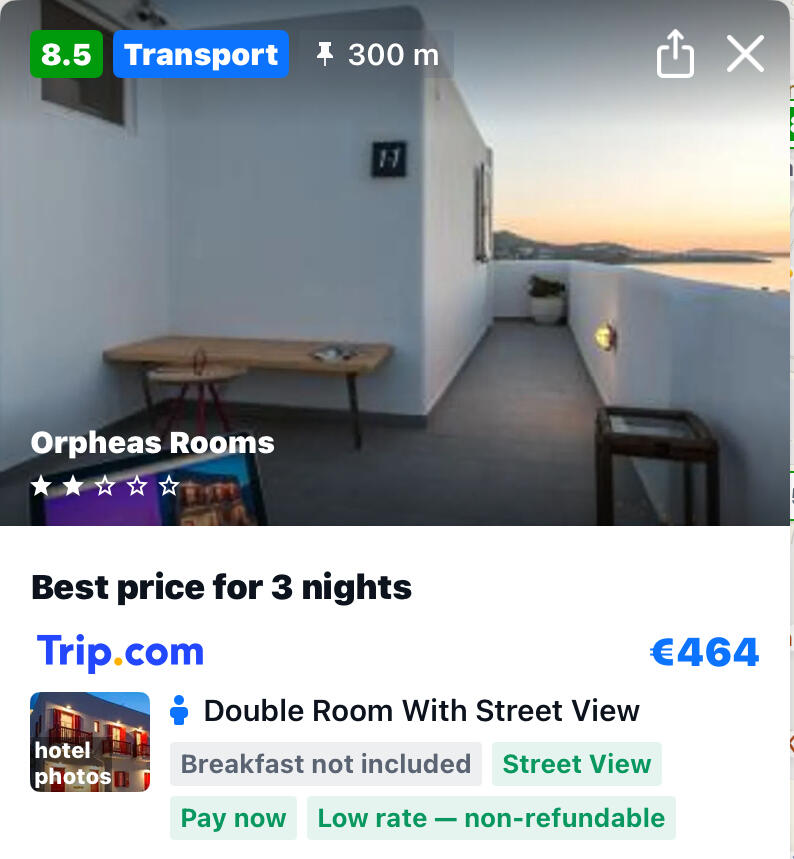Open the hotel photos thumbnail
794x859 pixels.
click(90, 742)
